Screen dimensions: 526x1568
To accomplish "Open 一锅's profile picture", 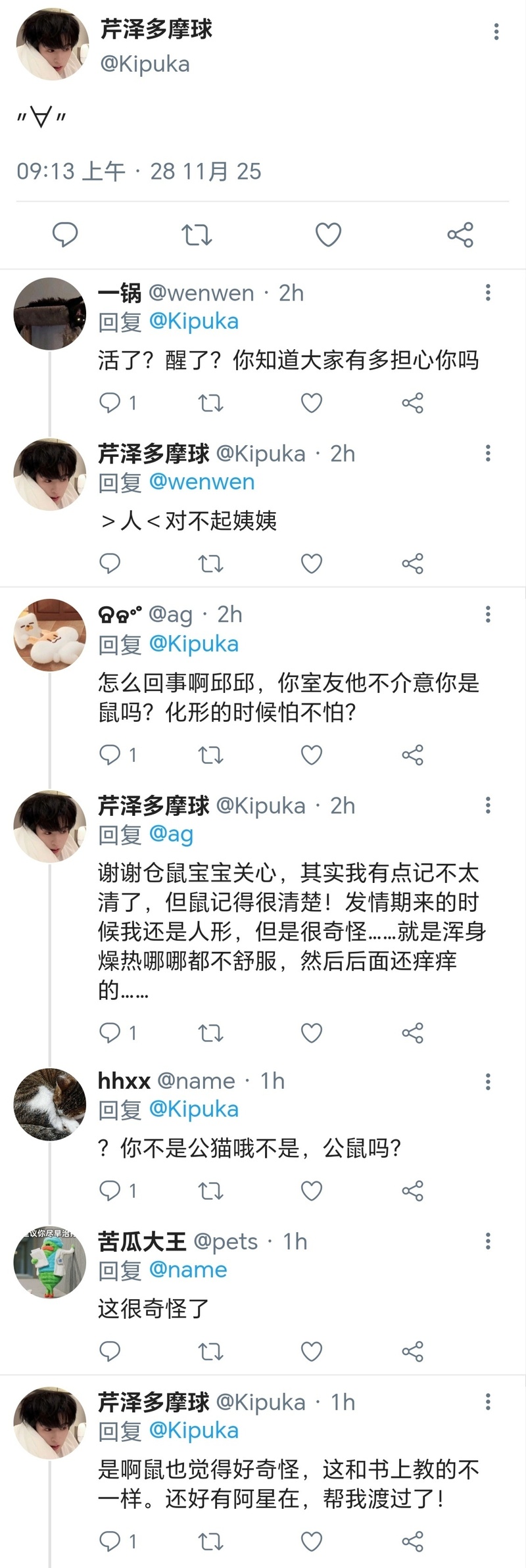I will (50, 314).
